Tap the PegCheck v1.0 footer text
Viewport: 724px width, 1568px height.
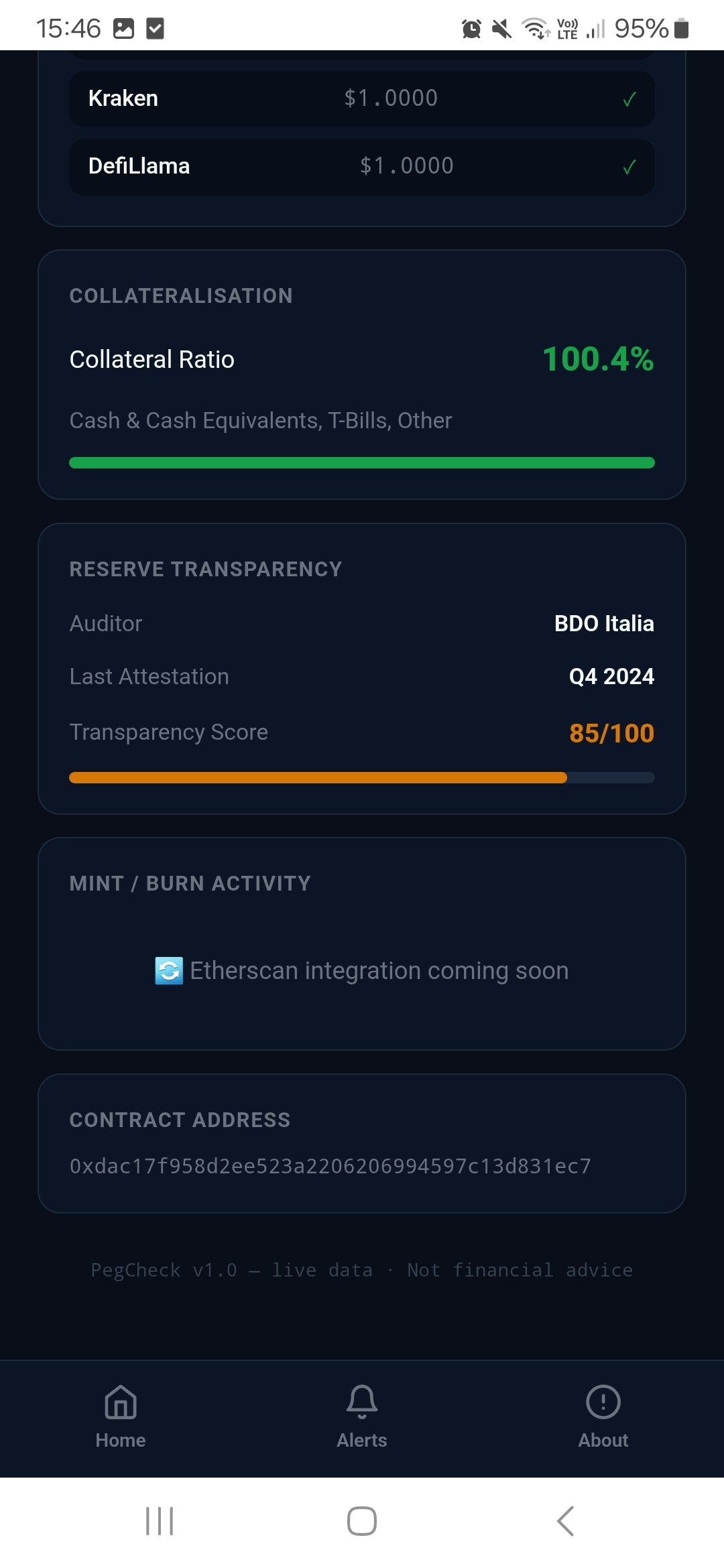361,1269
